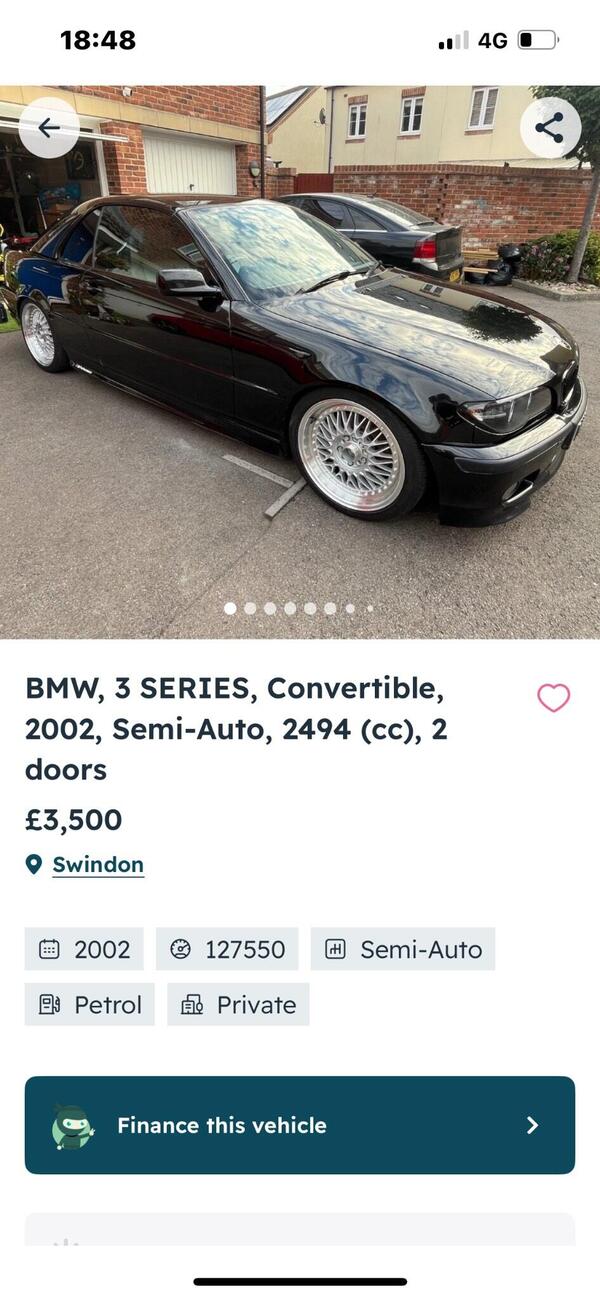This screenshot has width=600, height=1298.
Task: Tap Finance this vehicle button
Action: (300, 1125)
